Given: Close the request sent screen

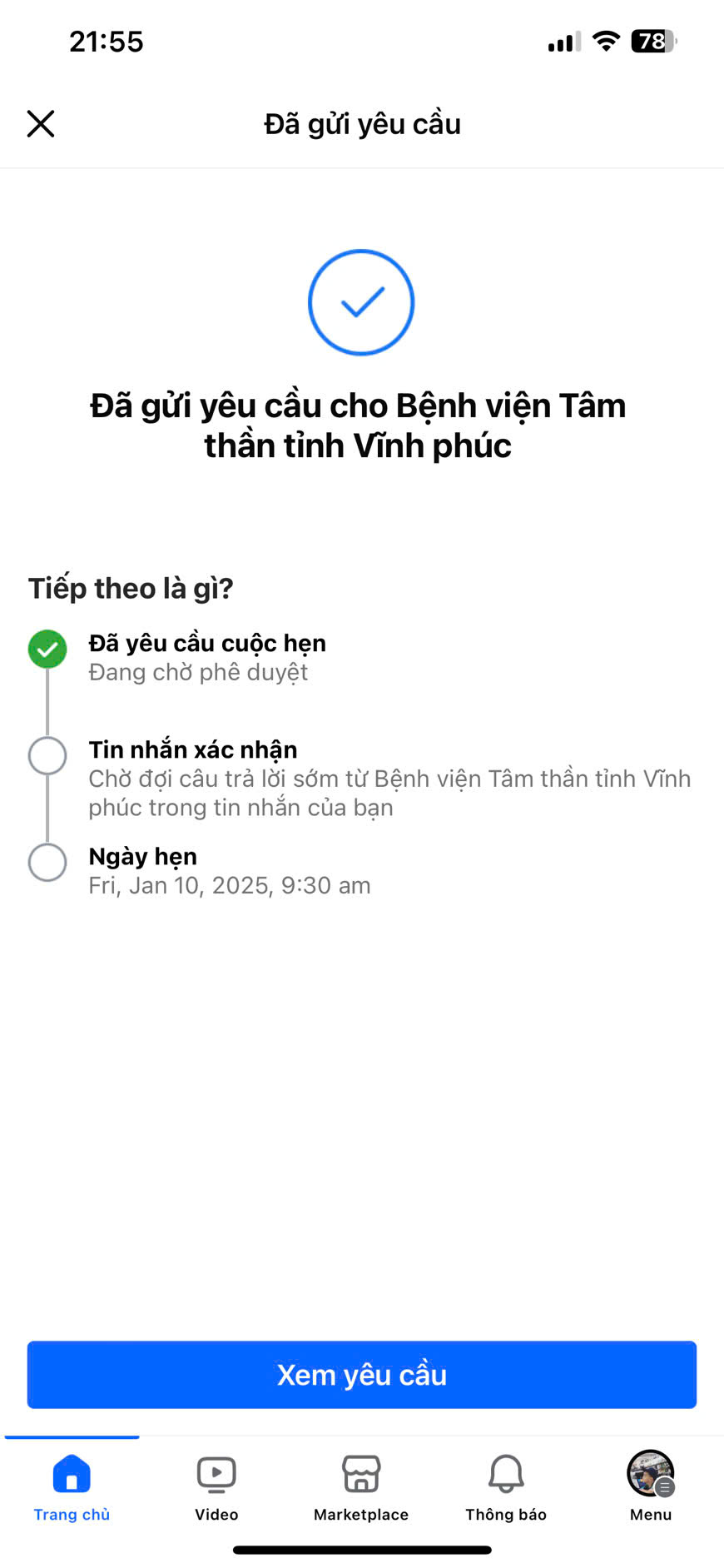Looking at the screenshot, I should tap(41, 124).
